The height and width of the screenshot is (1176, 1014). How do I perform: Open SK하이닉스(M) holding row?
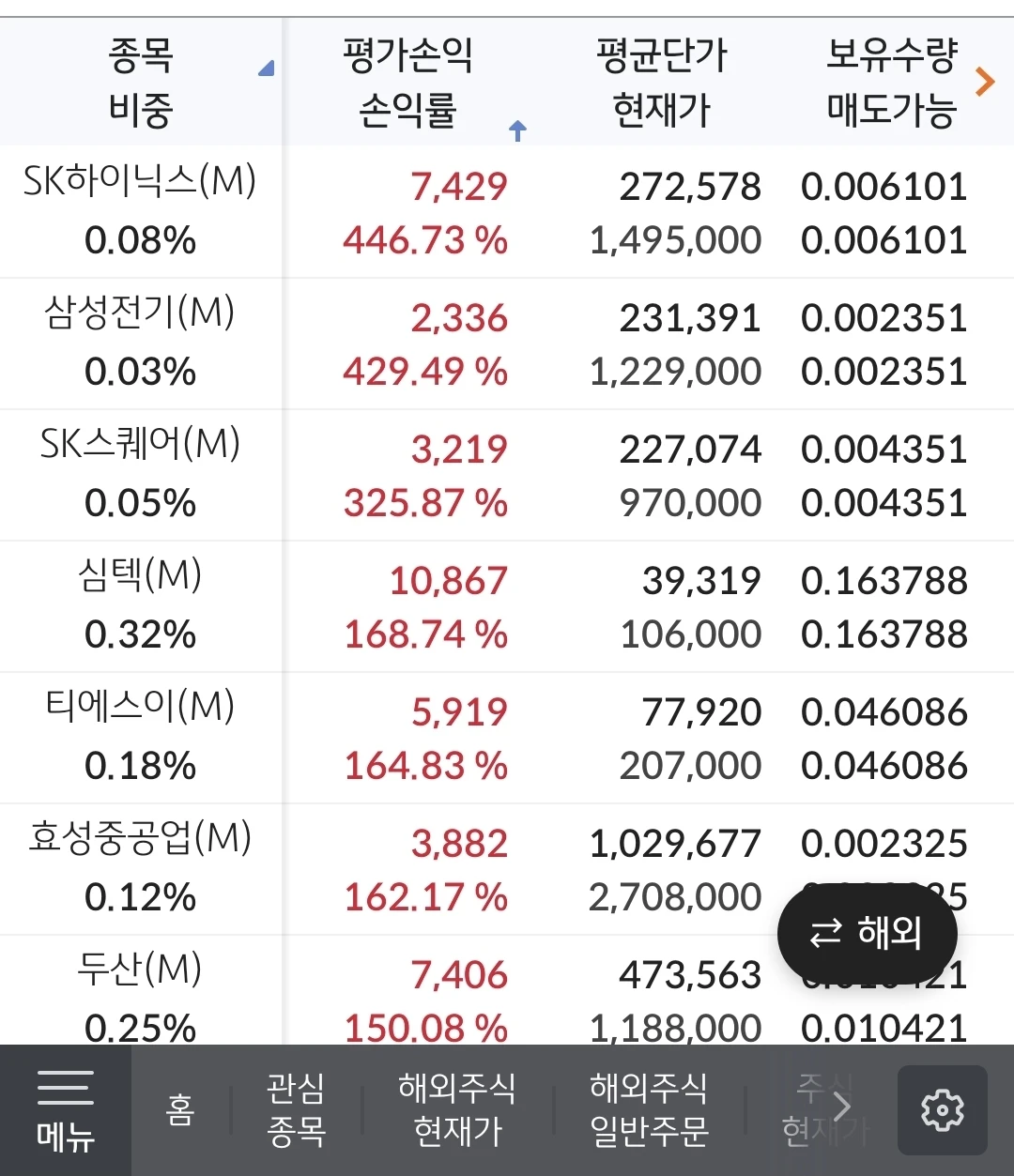[507, 212]
